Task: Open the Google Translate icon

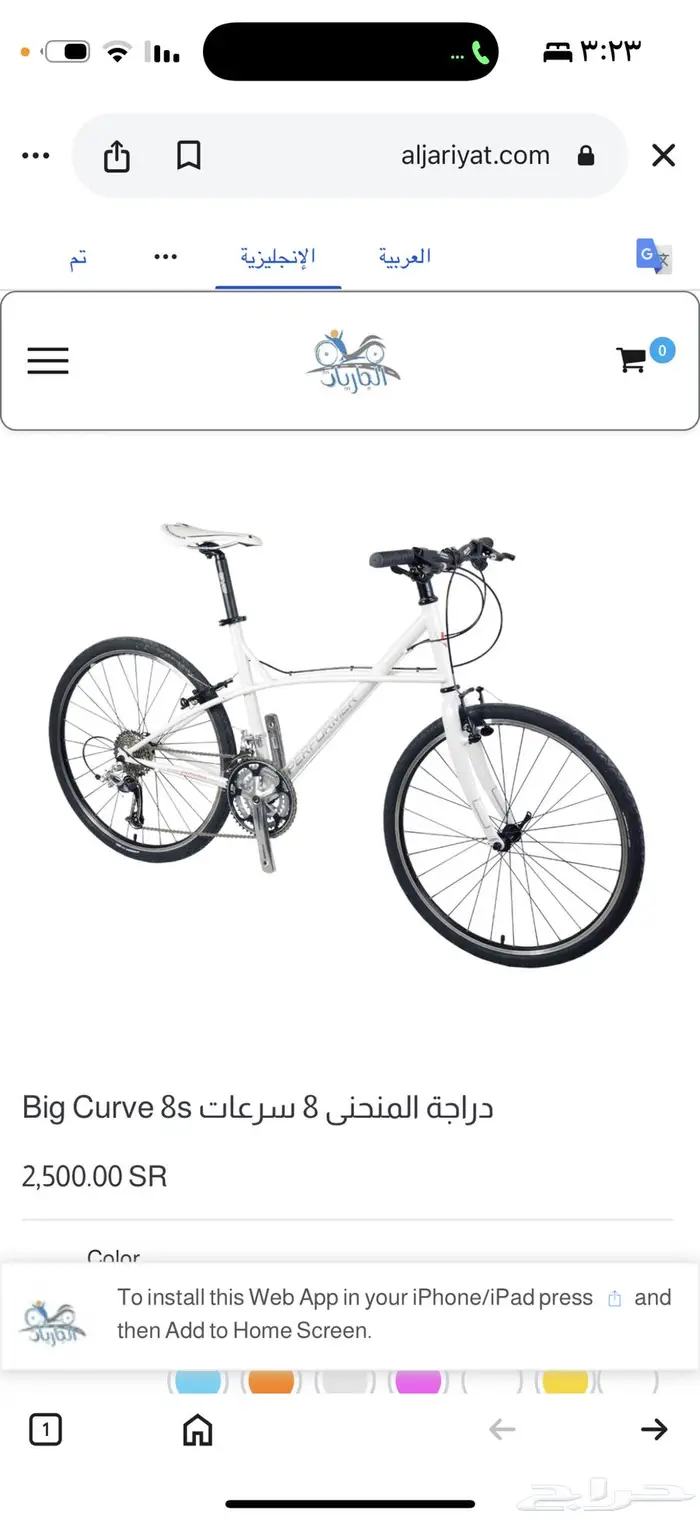Action: 654,256
